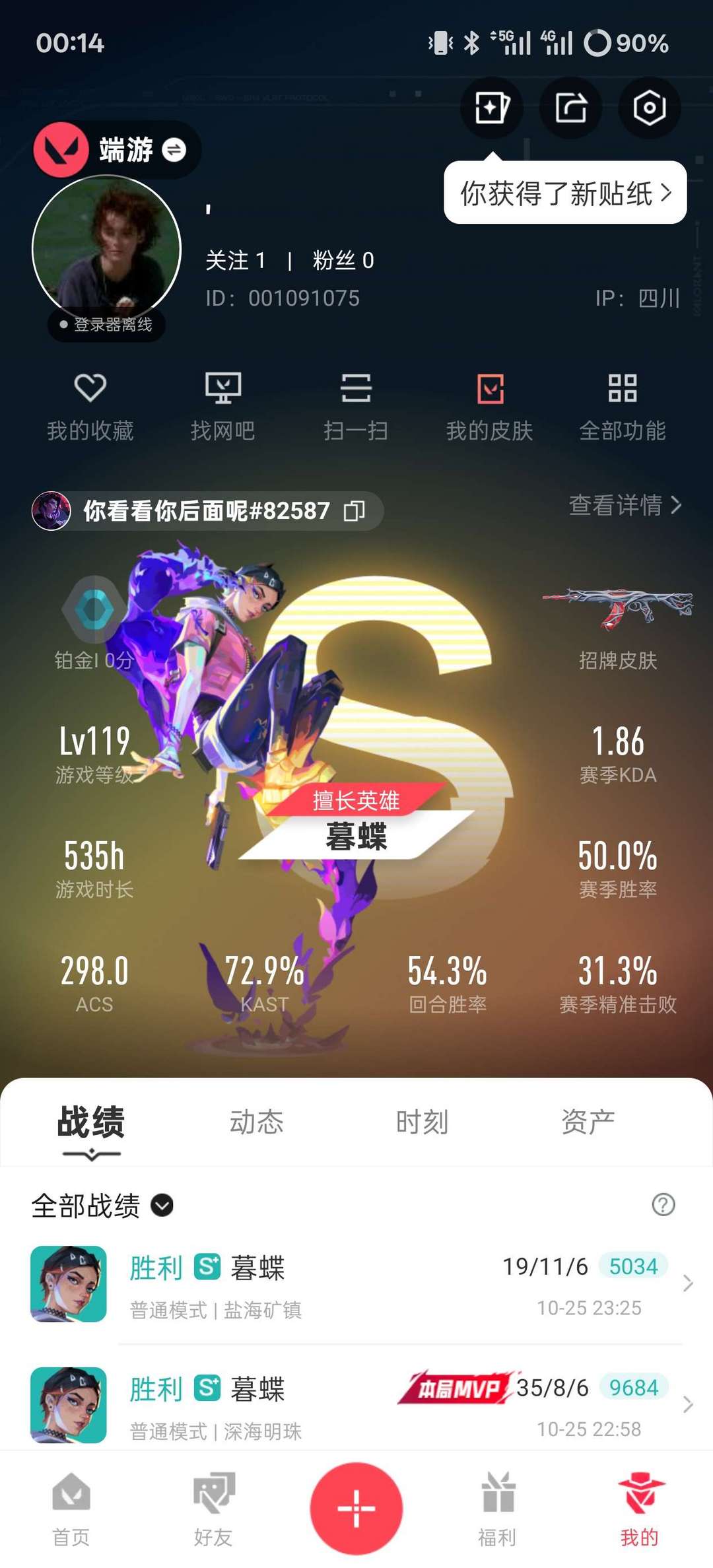713x1568 pixels.
Task: Open the help question mark icon
Action: click(663, 1205)
